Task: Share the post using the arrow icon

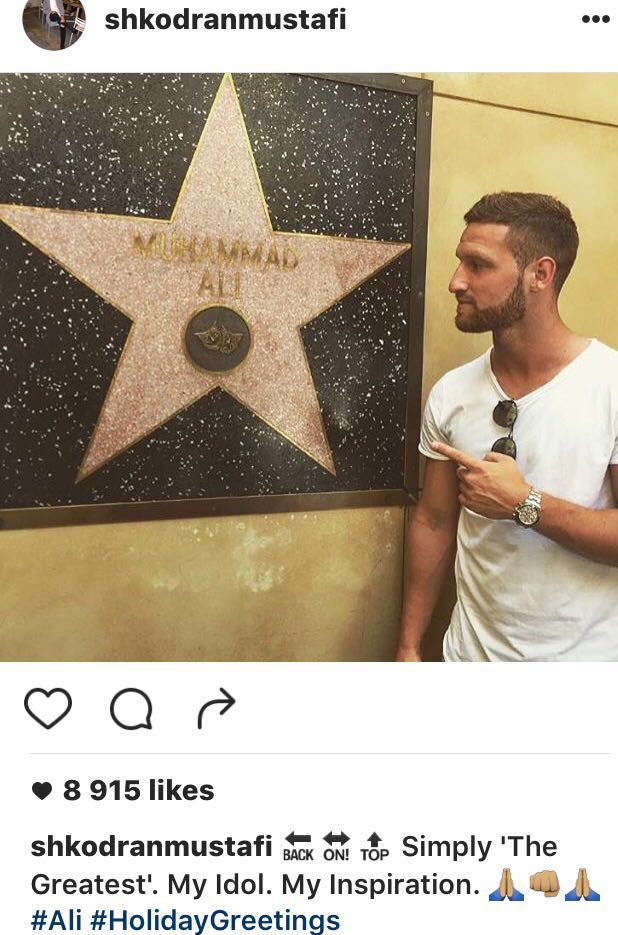Action: click(x=216, y=708)
